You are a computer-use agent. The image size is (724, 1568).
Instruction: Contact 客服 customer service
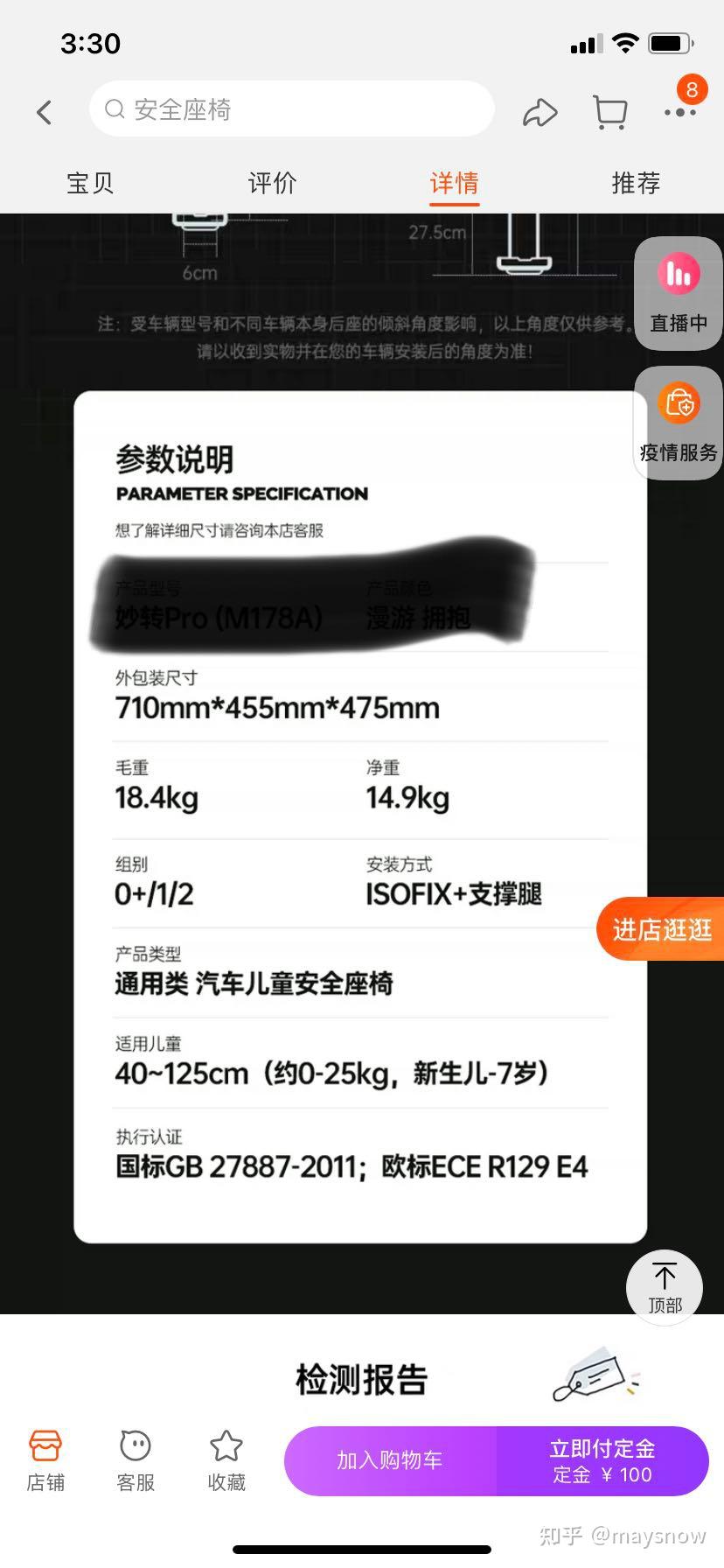point(136,1460)
